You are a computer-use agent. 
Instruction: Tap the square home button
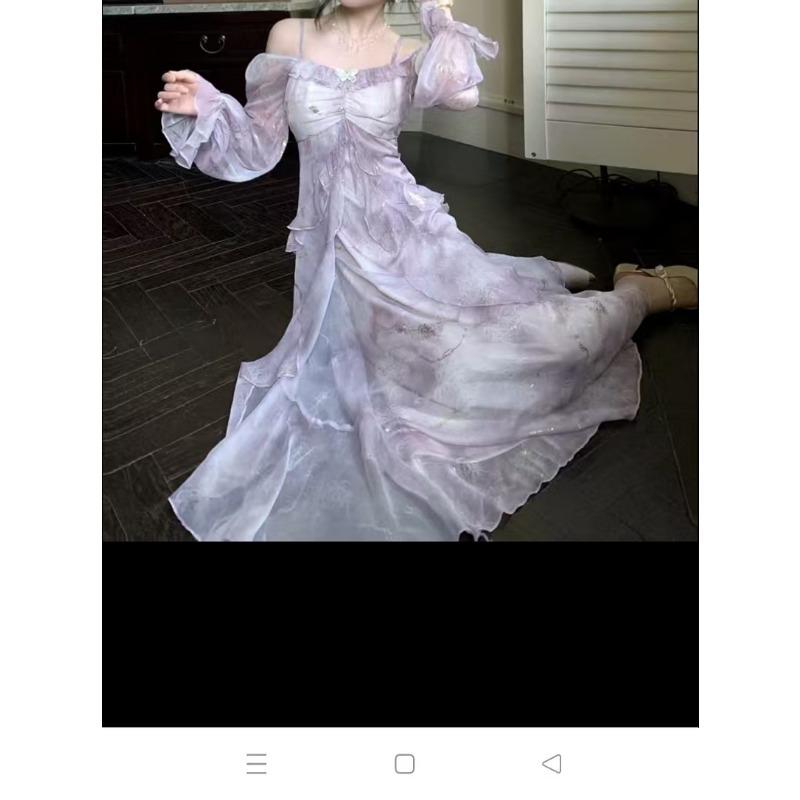pos(404,764)
